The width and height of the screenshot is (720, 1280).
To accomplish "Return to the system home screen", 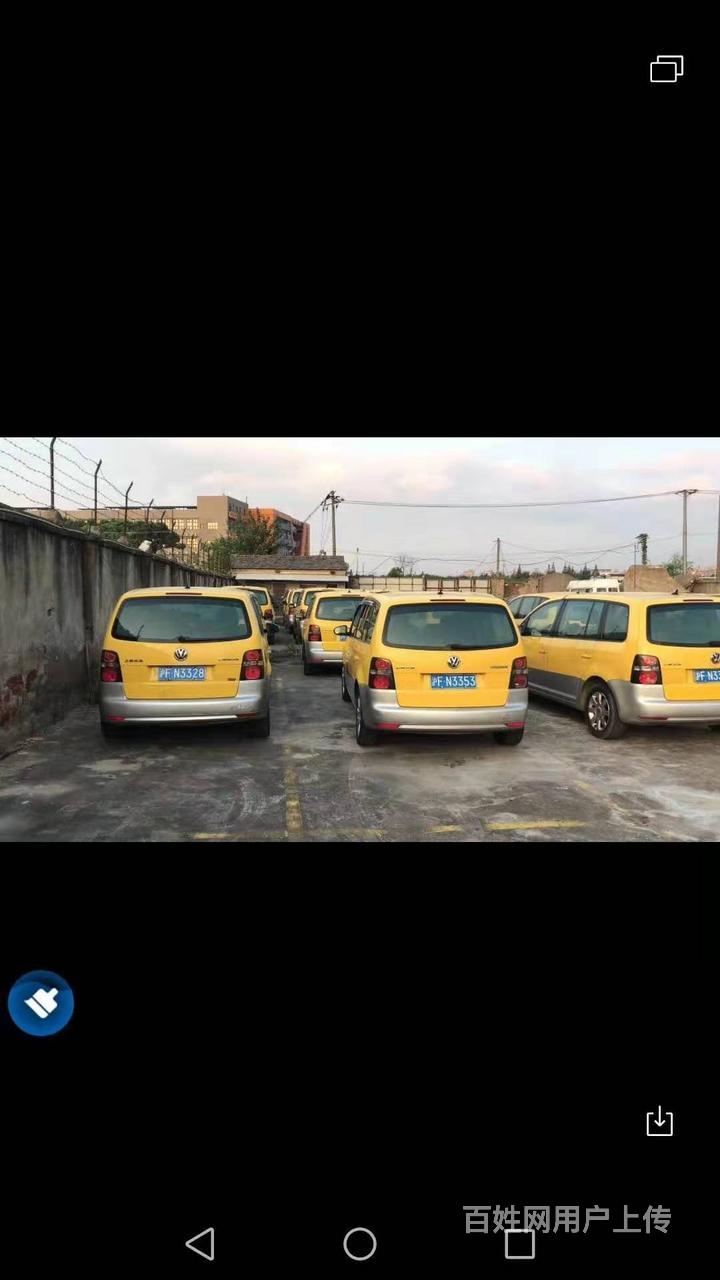I will pyautogui.click(x=360, y=1244).
